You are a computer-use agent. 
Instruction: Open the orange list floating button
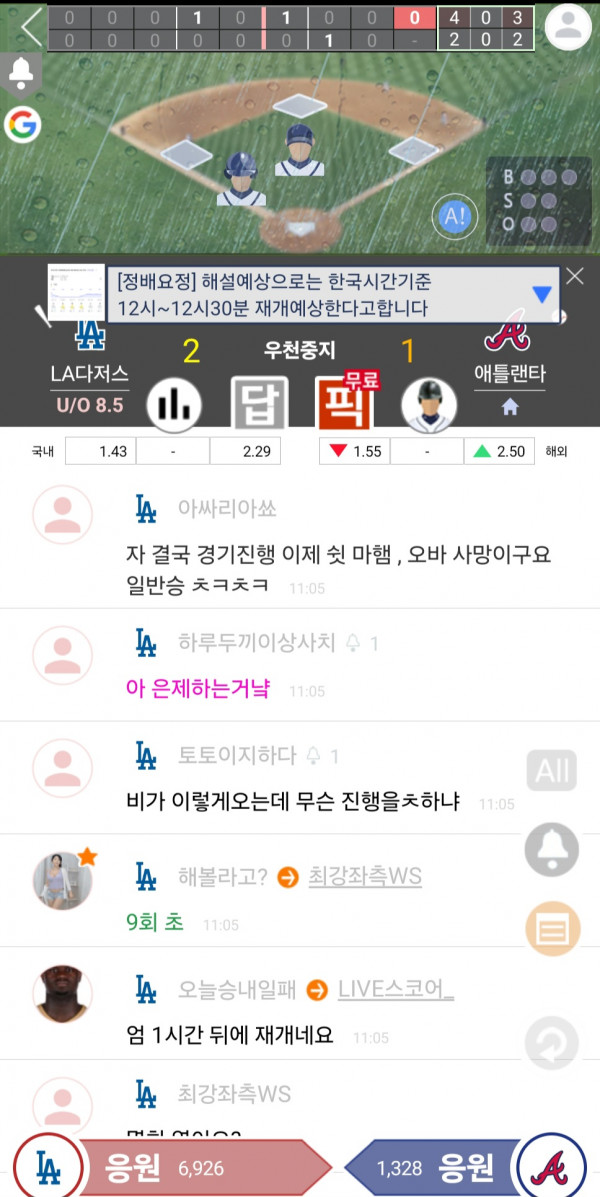point(552,929)
